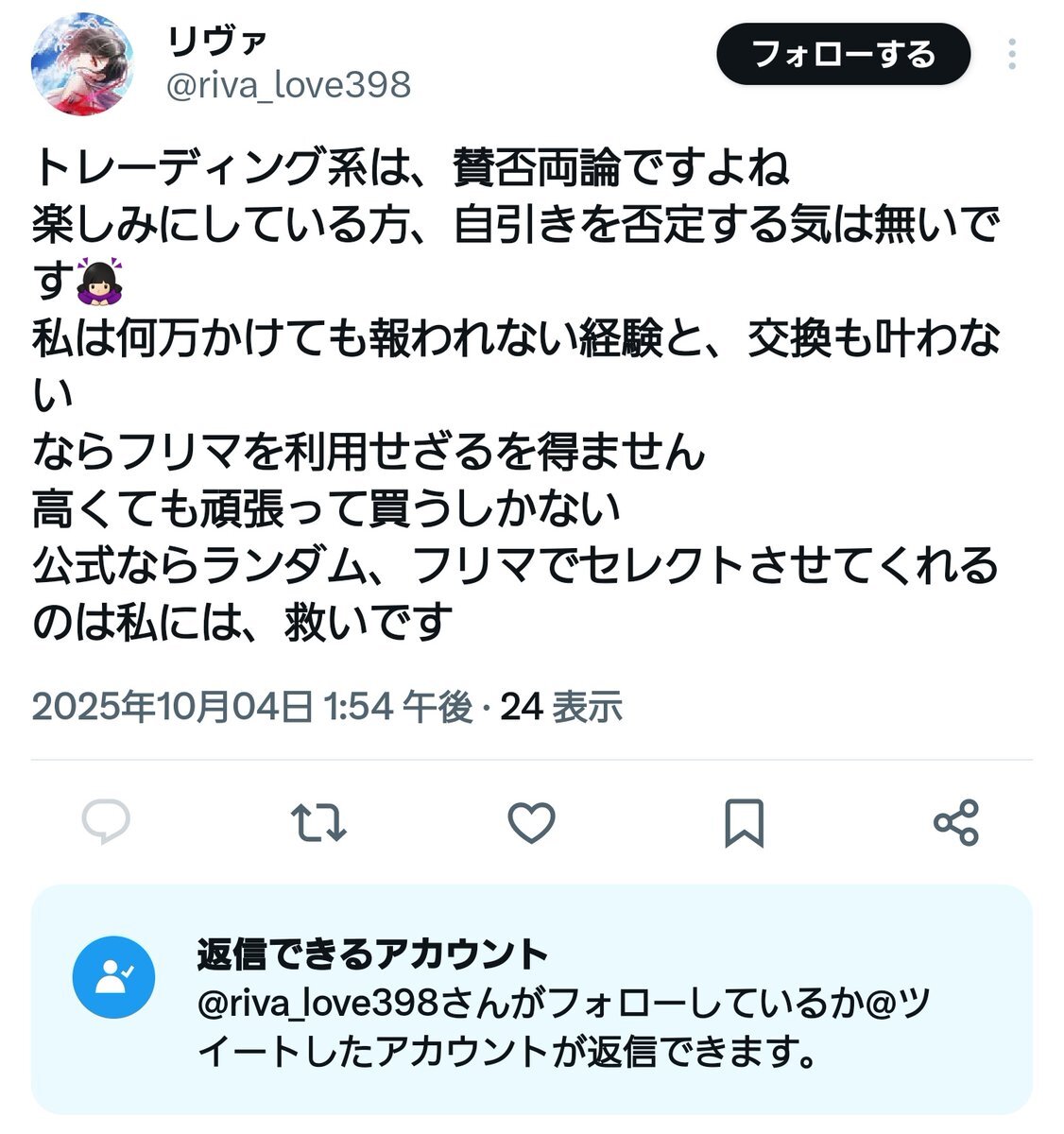Screen dimensions: 1064x1134
Task: Open the overflow menu beside フォローする
Action: coord(1012,55)
